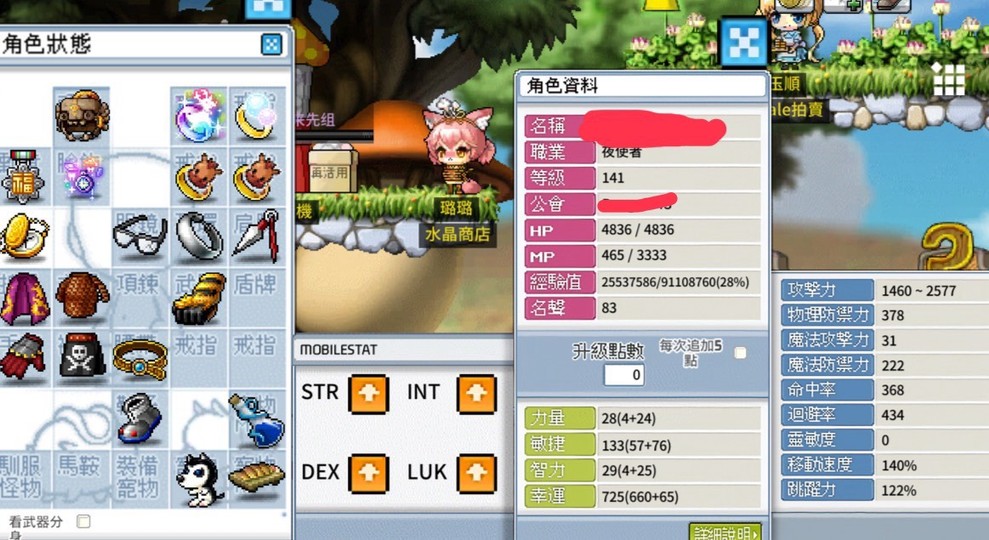Inspect the gold pocket watch item

[22, 236]
